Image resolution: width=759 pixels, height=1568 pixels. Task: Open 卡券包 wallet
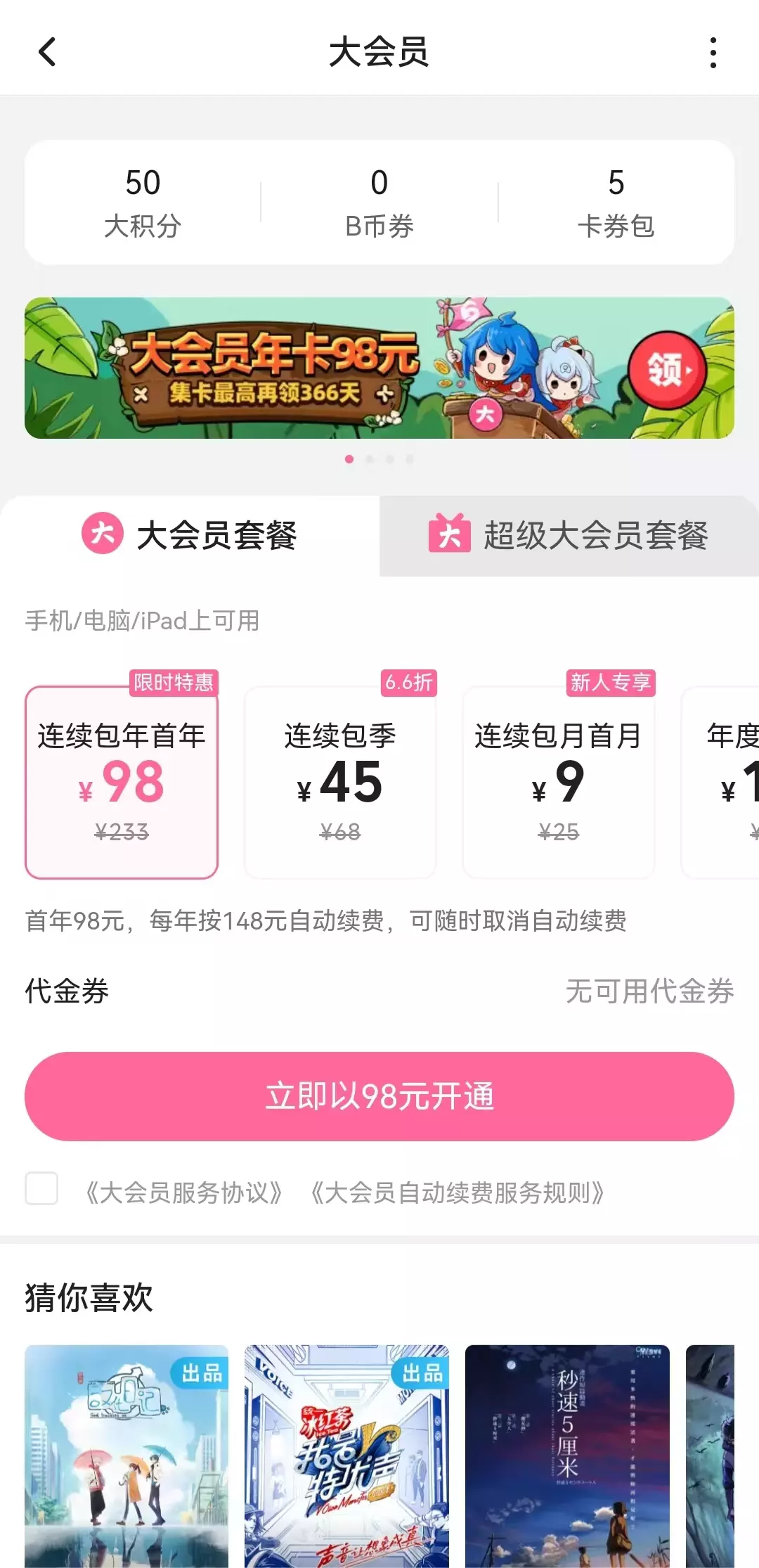pyautogui.click(x=616, y=203)
